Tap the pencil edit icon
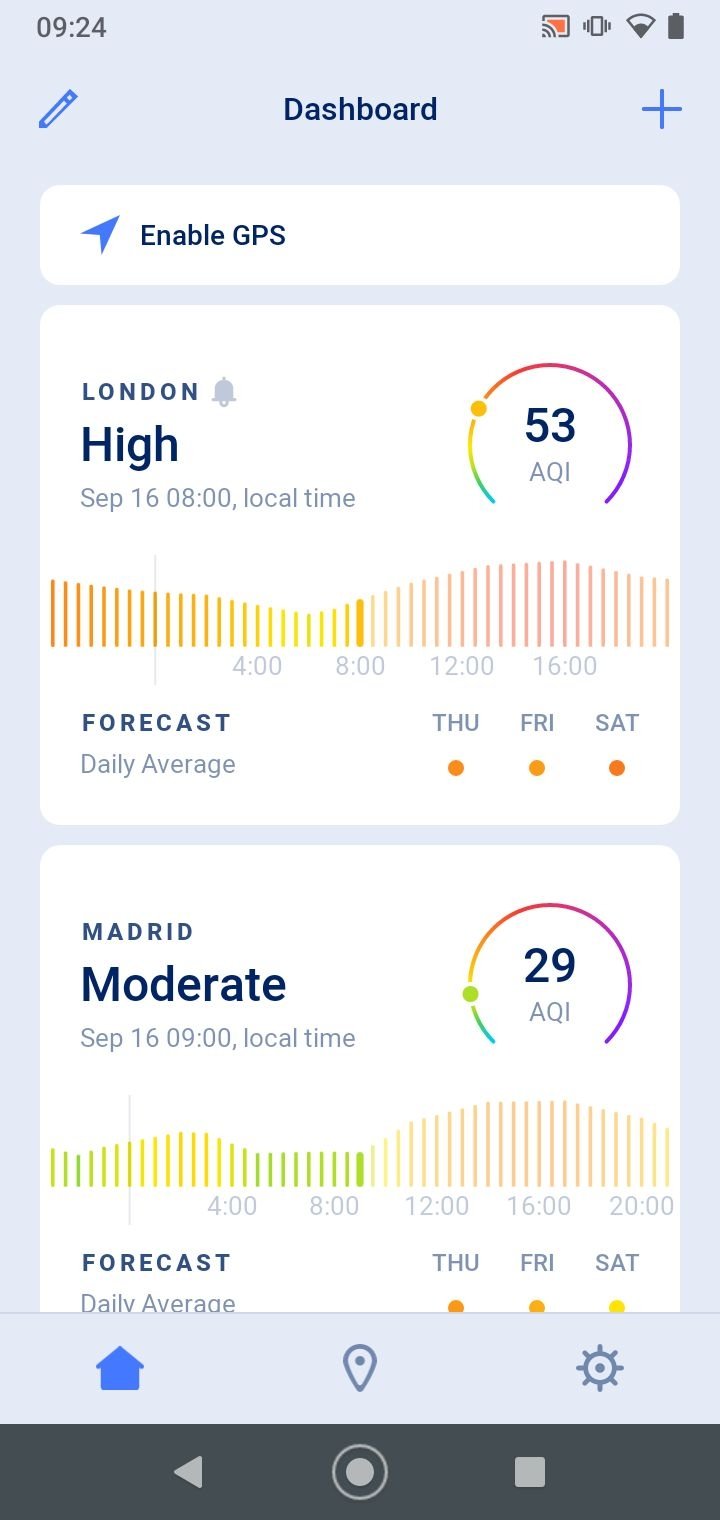 click(x=58, y=109)
